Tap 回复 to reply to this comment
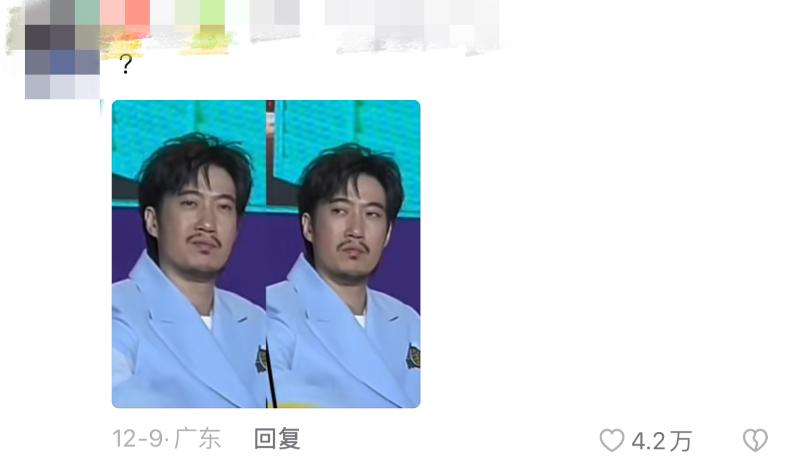Screen dimensions: 800x466 click(277, 439)
